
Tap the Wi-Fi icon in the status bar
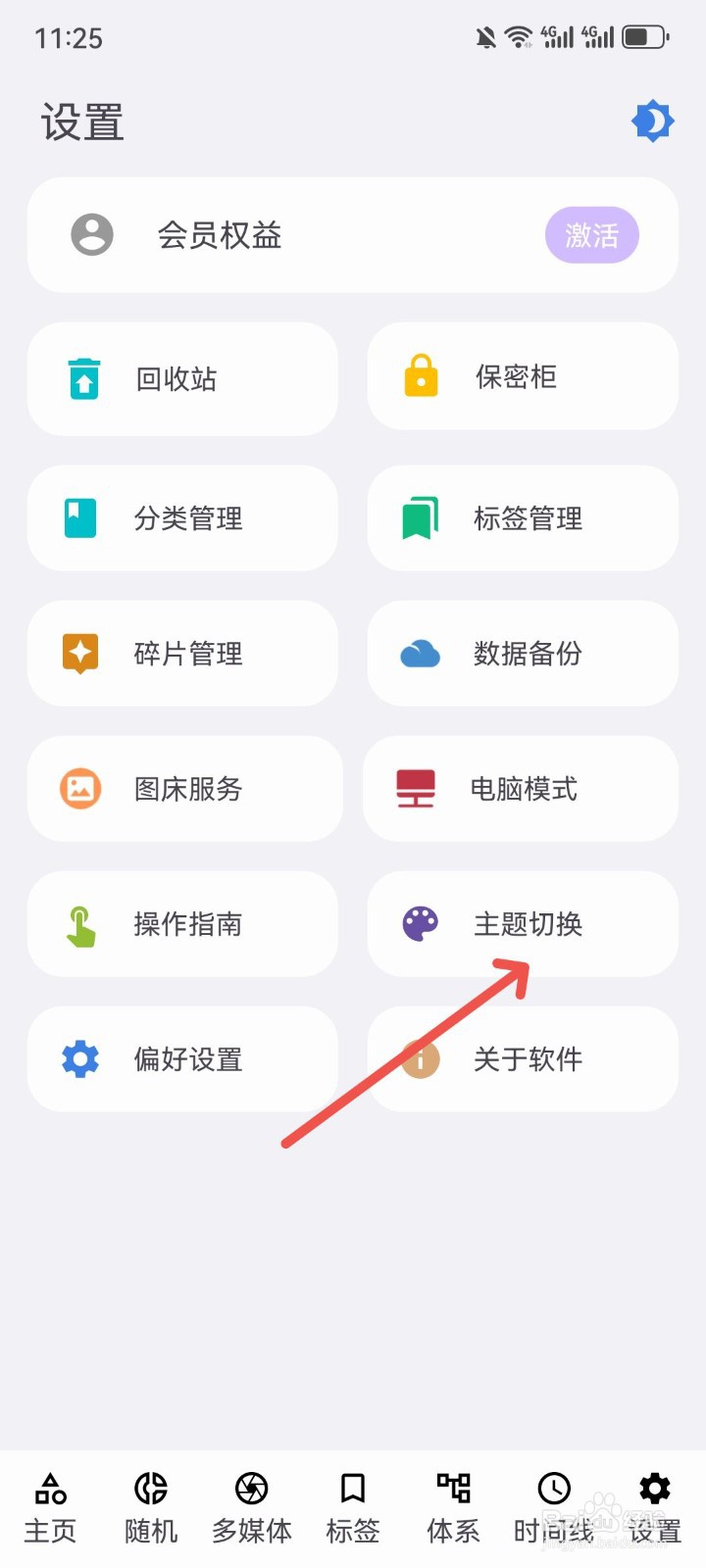(517, 35)
